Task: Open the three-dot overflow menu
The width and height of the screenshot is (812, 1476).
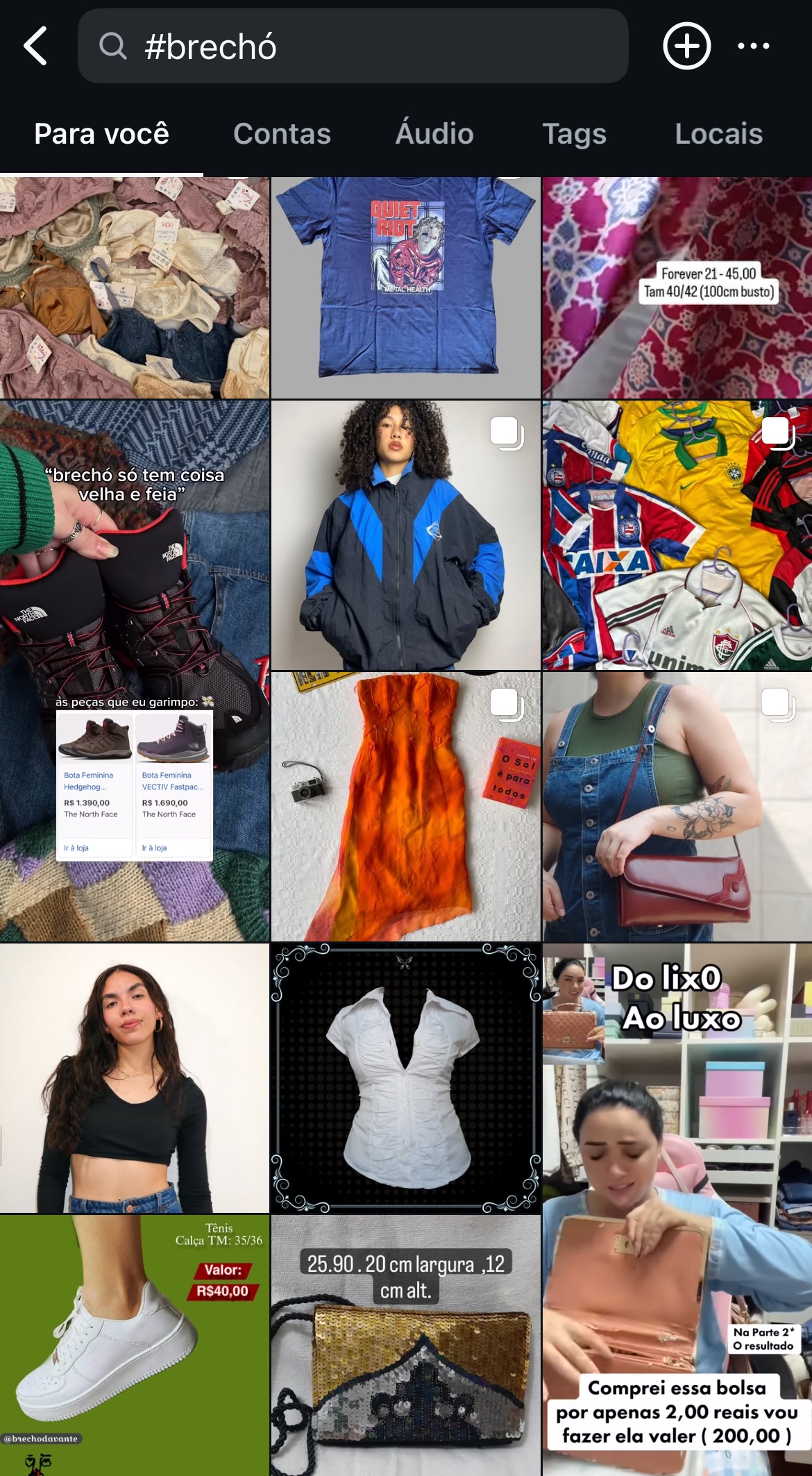Action: (x=753, y=47)
